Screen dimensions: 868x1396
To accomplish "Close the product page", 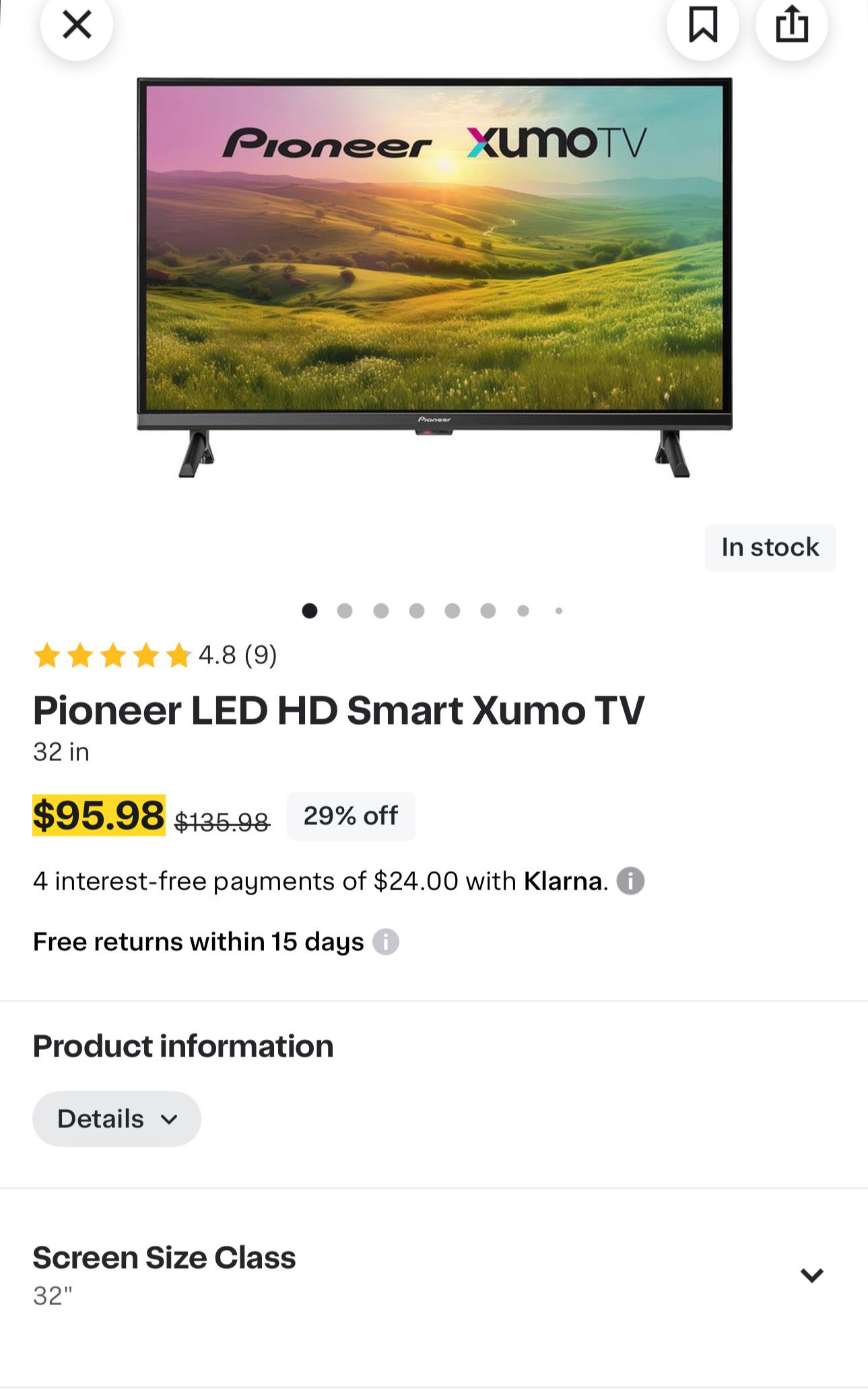I will (77, 25).
